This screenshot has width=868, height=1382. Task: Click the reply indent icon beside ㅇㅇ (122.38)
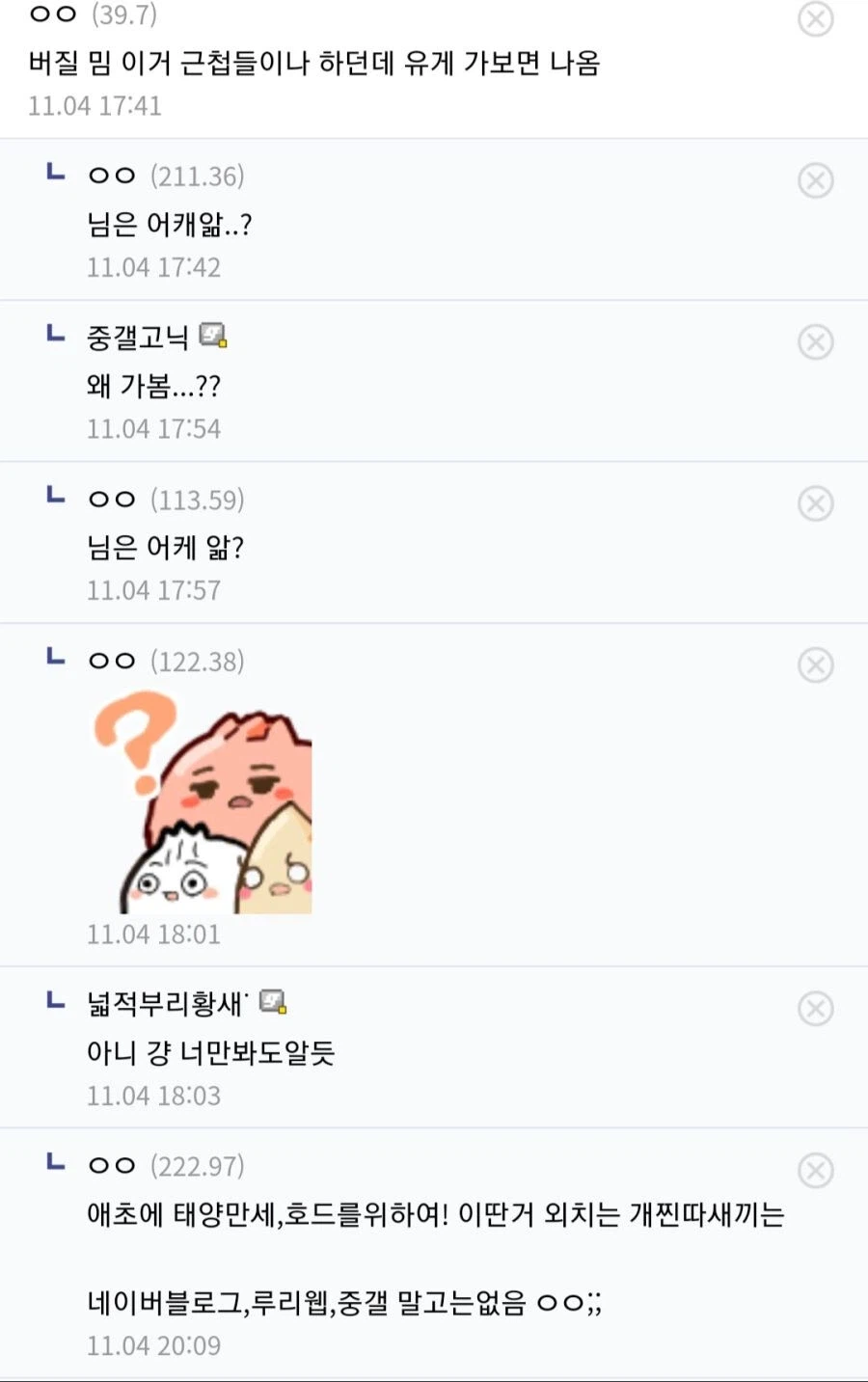[55, 659]
